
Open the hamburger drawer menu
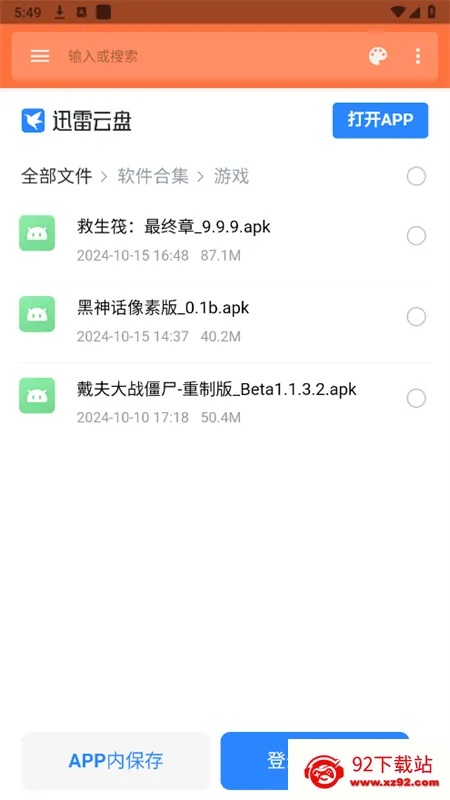point(40,56)
